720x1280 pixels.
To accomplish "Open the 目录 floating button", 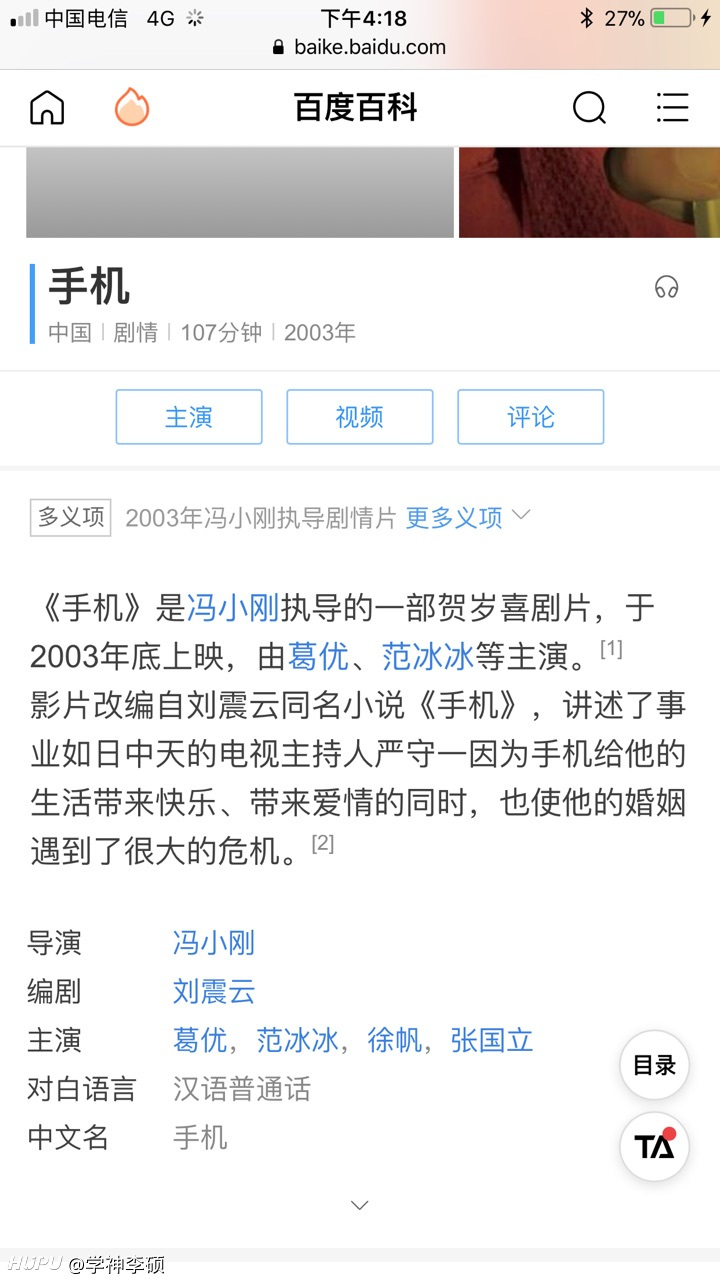I will point(655,1065).
